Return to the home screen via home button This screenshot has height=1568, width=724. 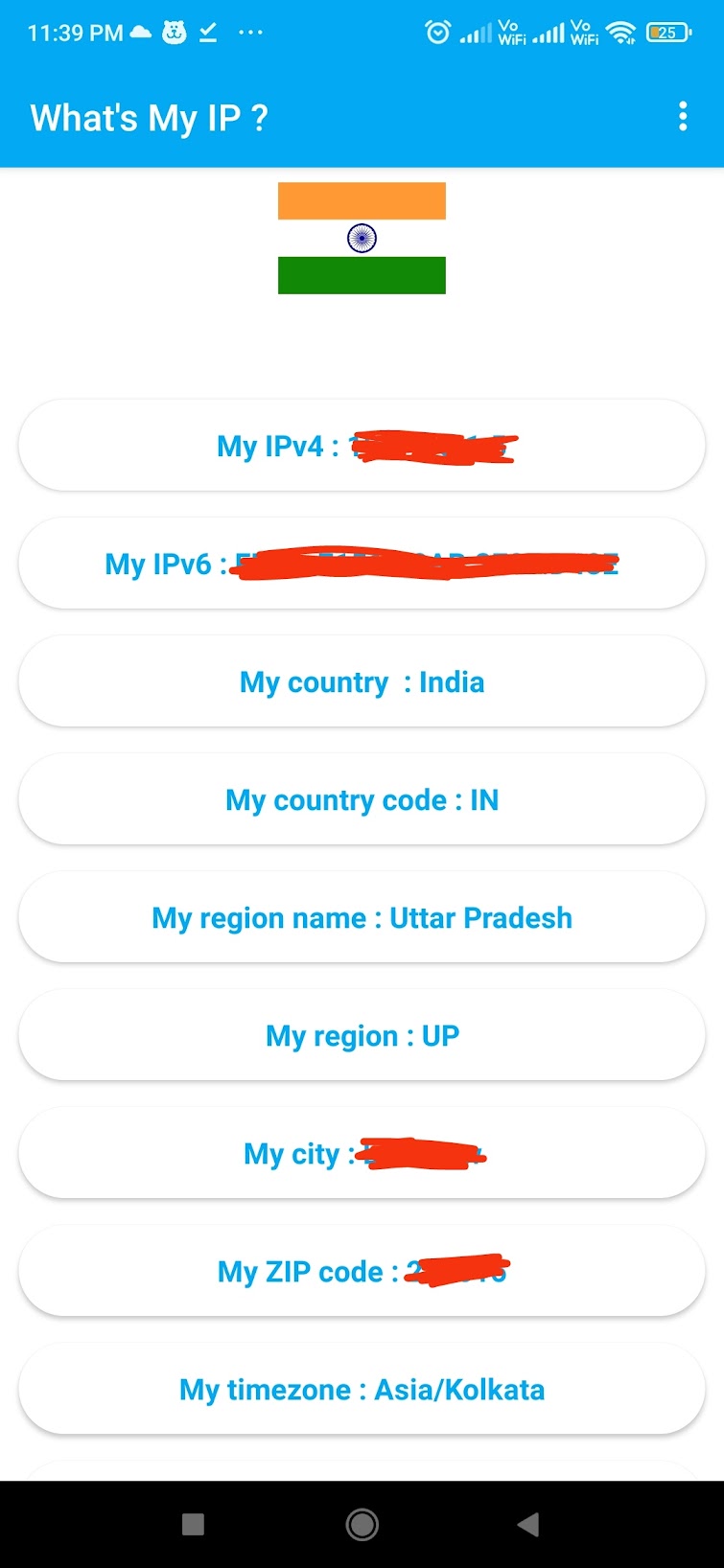pos(362,1525)
